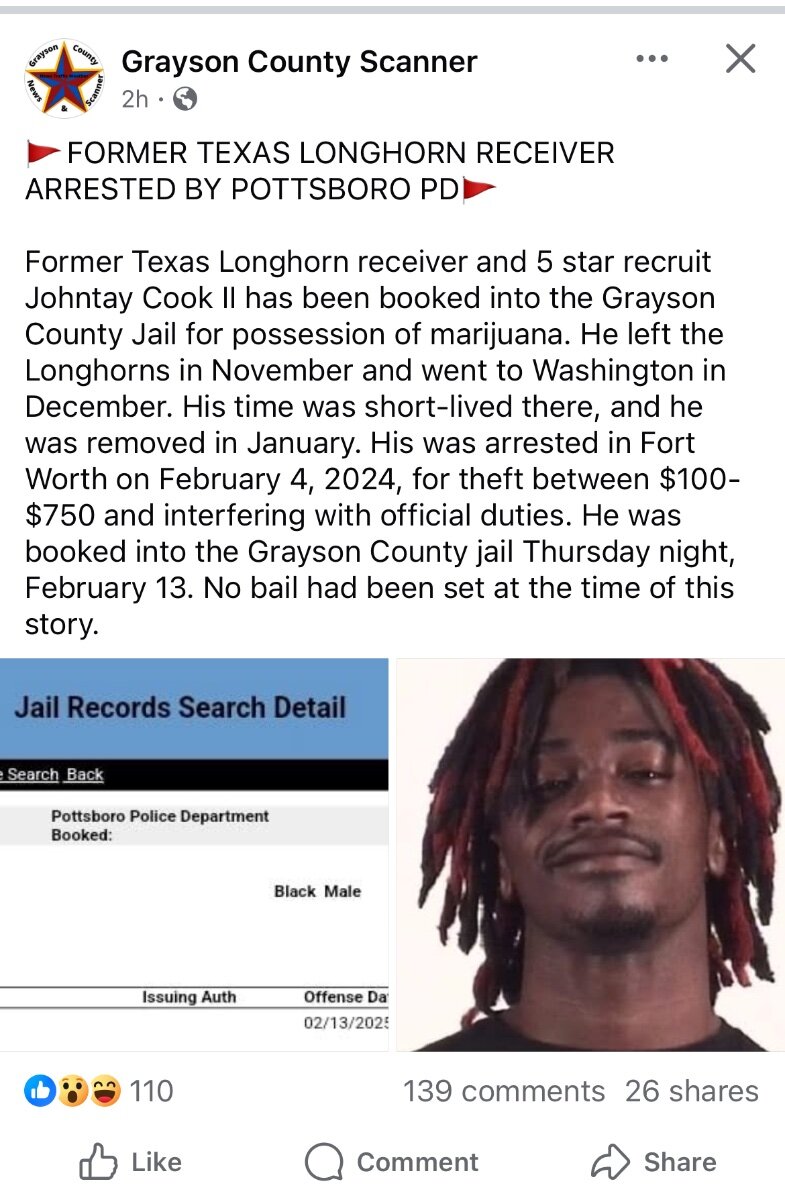Open the Grayson County Scanner page name
The image size is (785, 1200).
(x=299, y=62)
